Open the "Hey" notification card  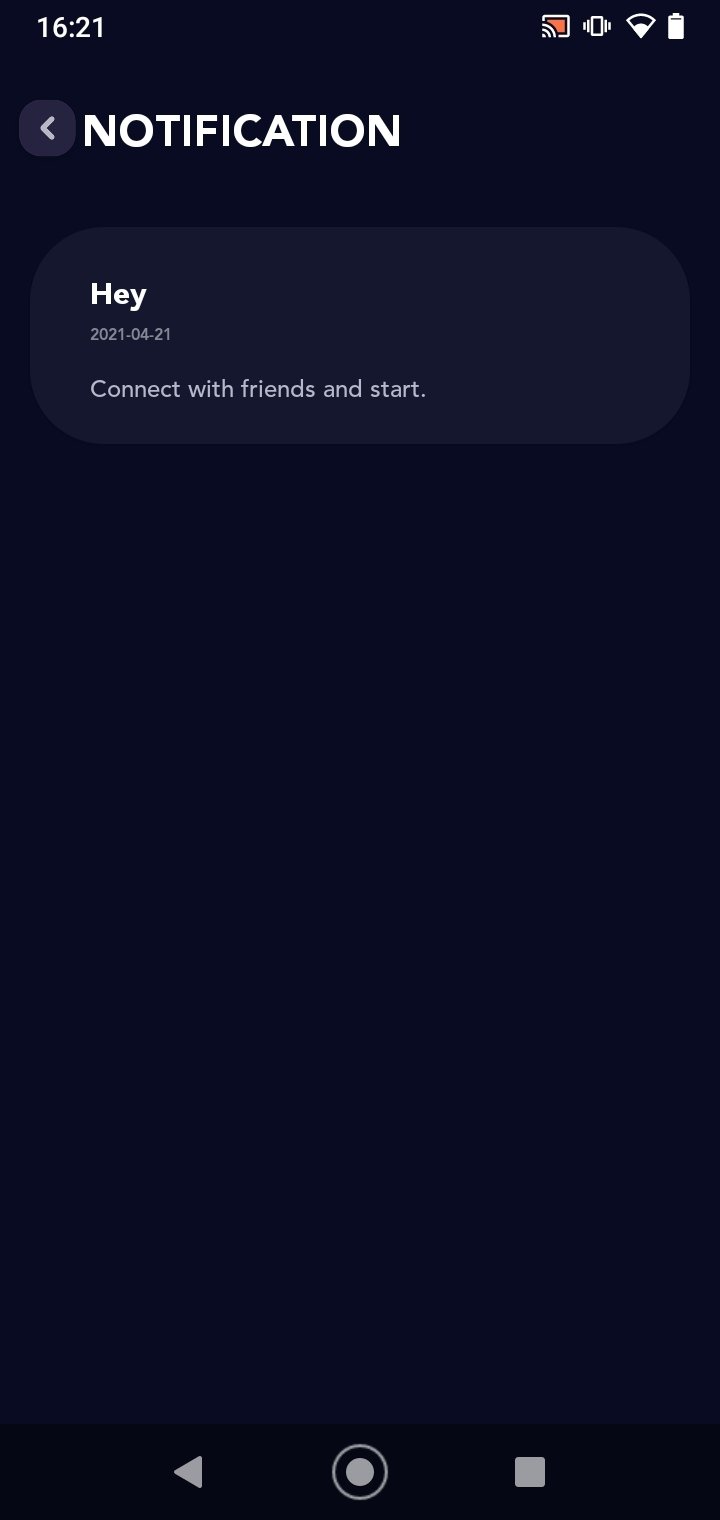pos(360,335)
